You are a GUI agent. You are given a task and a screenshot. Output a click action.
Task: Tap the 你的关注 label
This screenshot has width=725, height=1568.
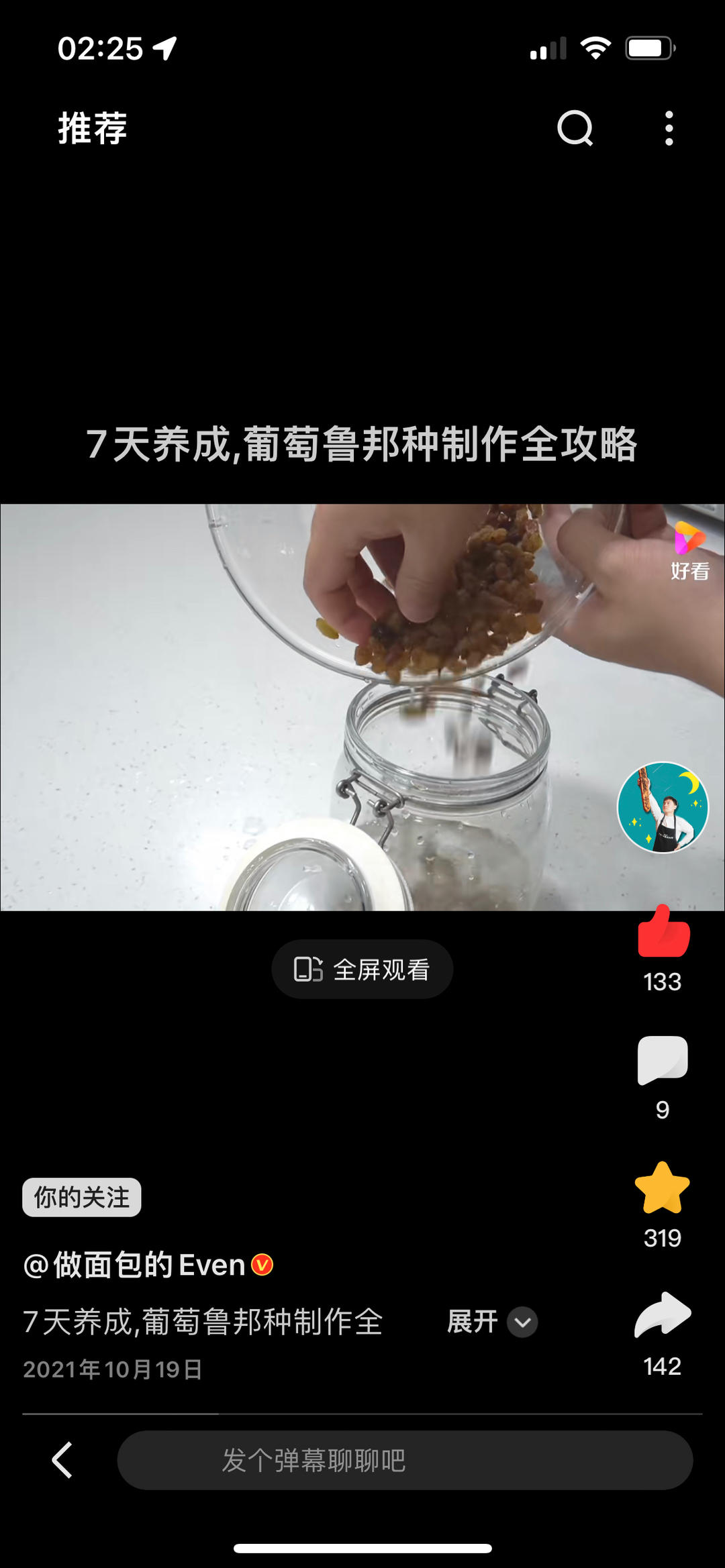[x=81, y=1198]
